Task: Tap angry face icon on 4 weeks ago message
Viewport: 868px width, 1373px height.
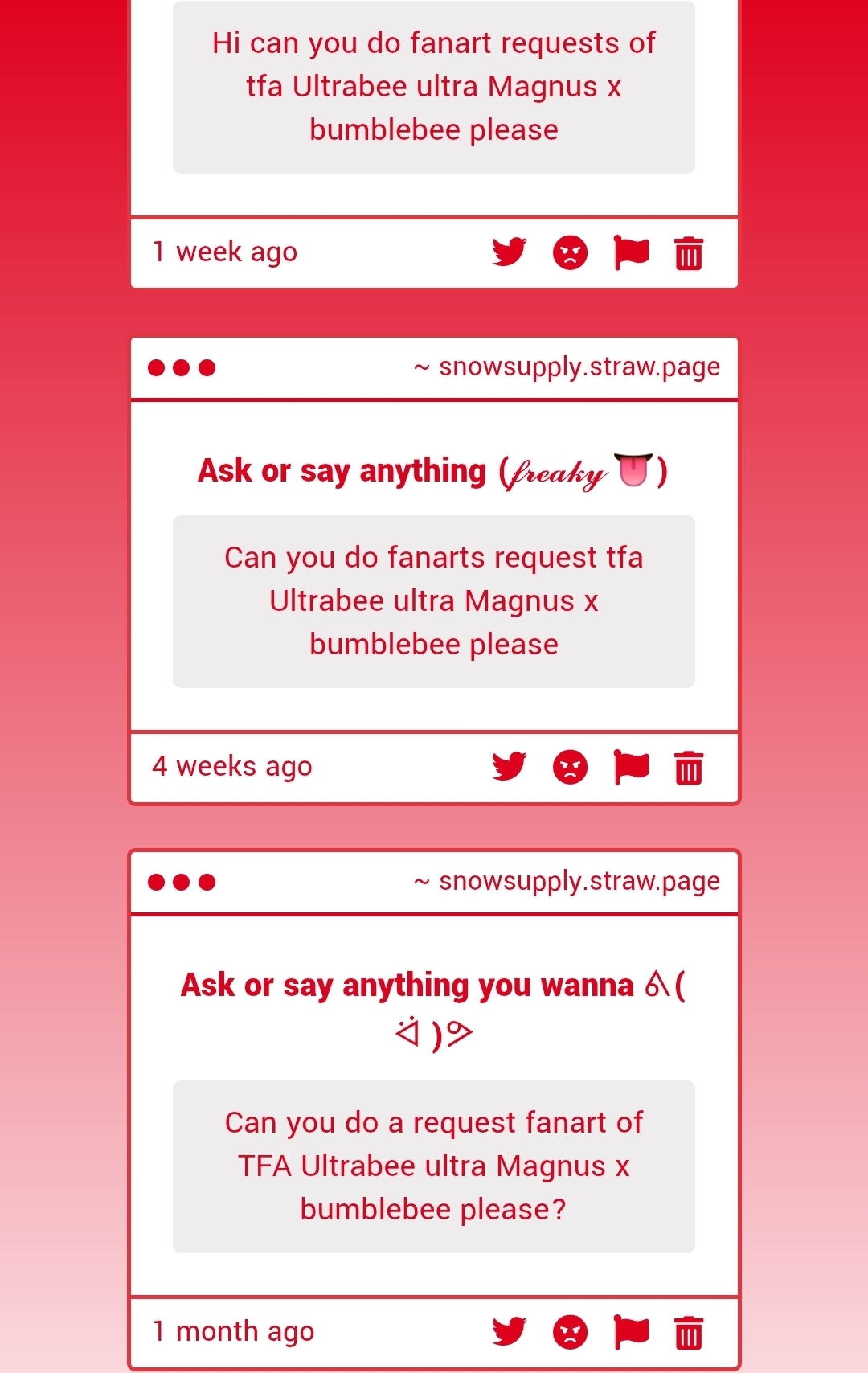Action: (x=571, y=767)
